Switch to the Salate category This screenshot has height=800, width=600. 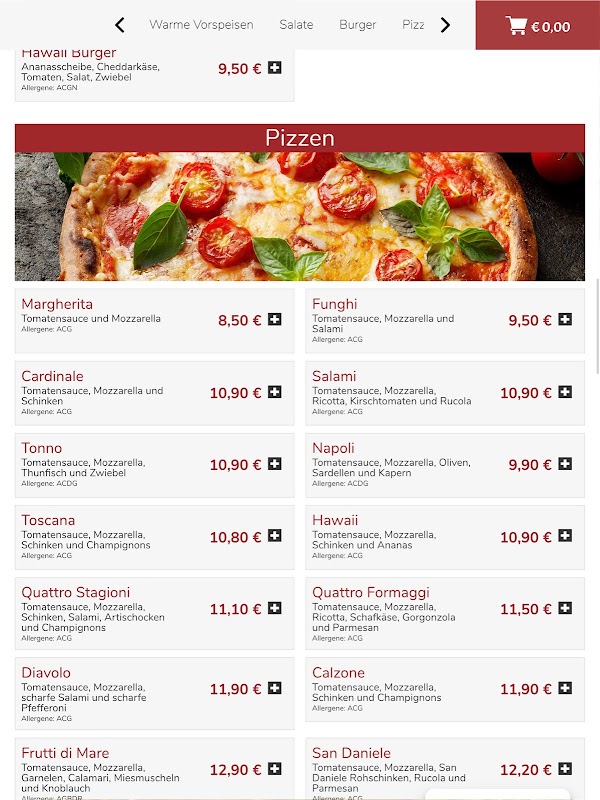(296, 25)
